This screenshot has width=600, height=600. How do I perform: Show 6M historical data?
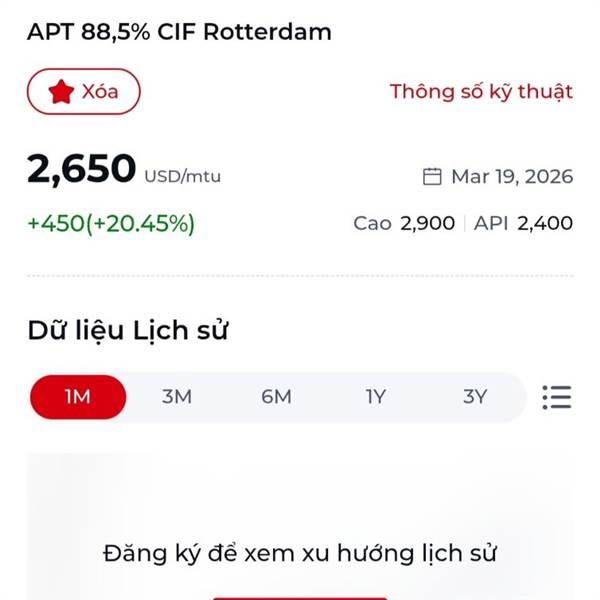(x=276, y=397)
